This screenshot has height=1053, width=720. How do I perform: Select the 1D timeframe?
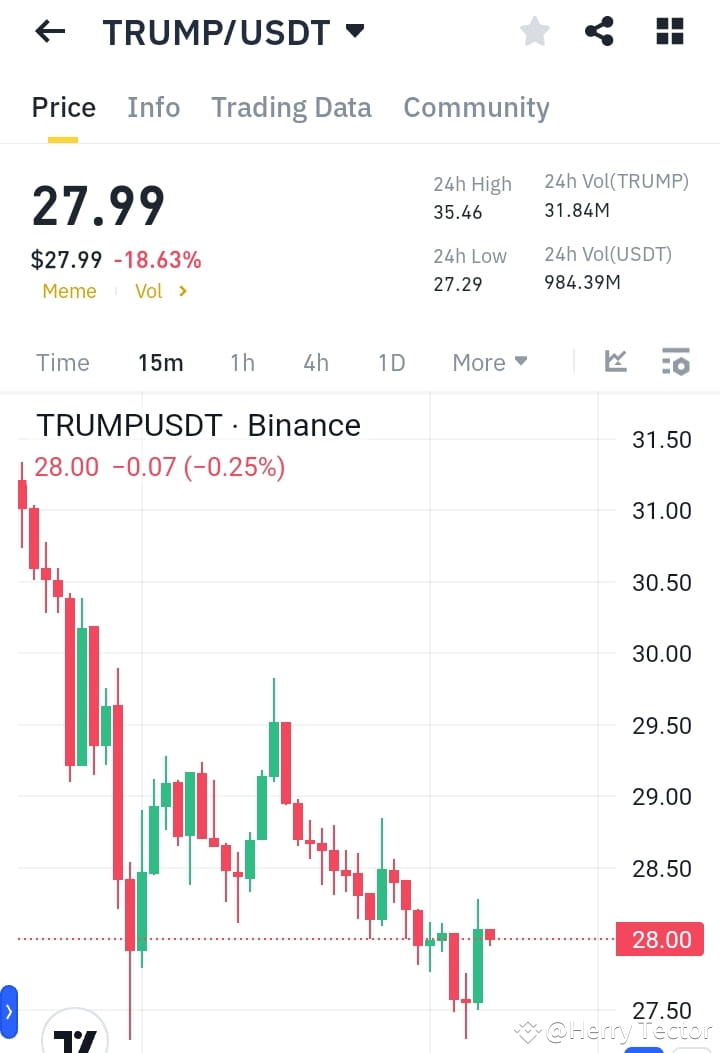[391, 362]
